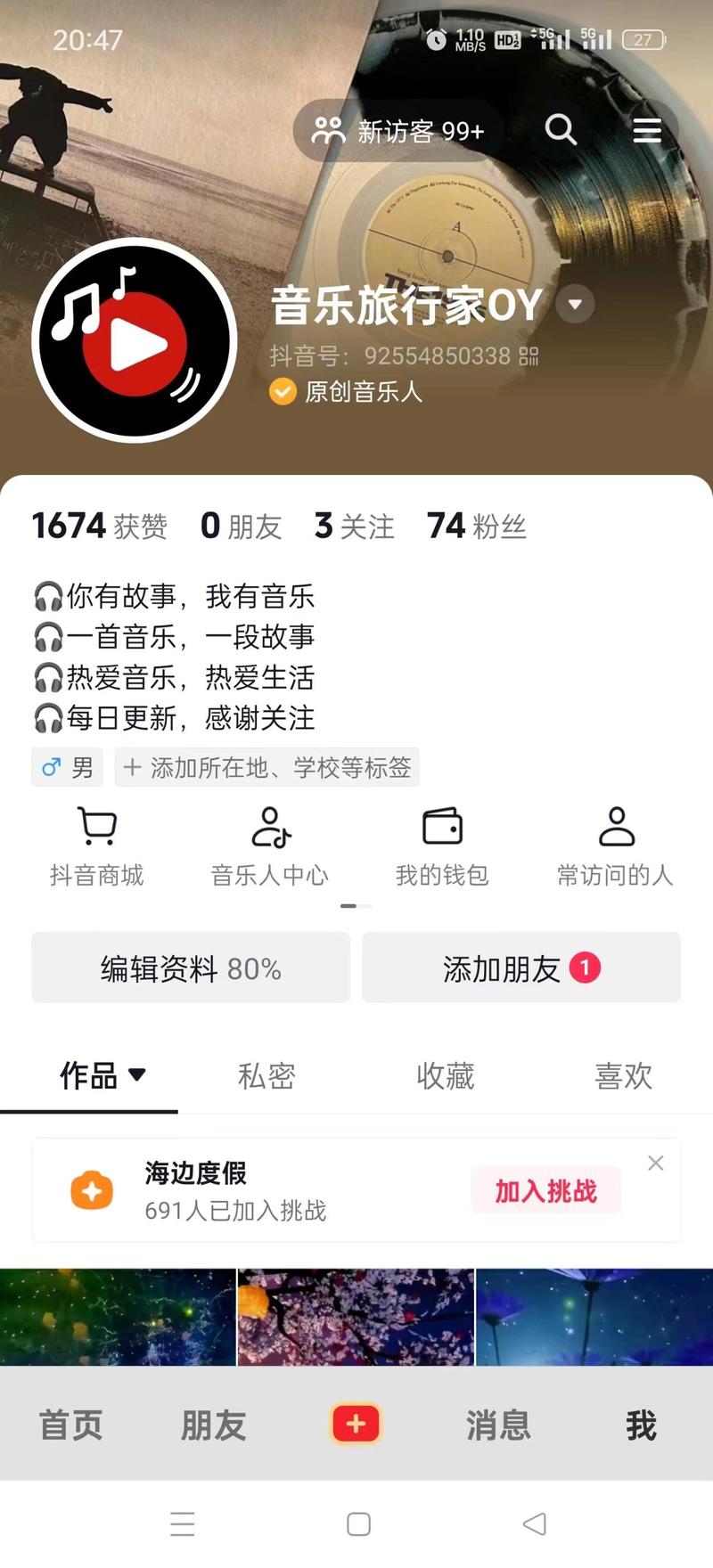Viewport: 713px width, 1568px height.
Task: Open 我的钱包 wallet icon
Action: coord(442,827)
